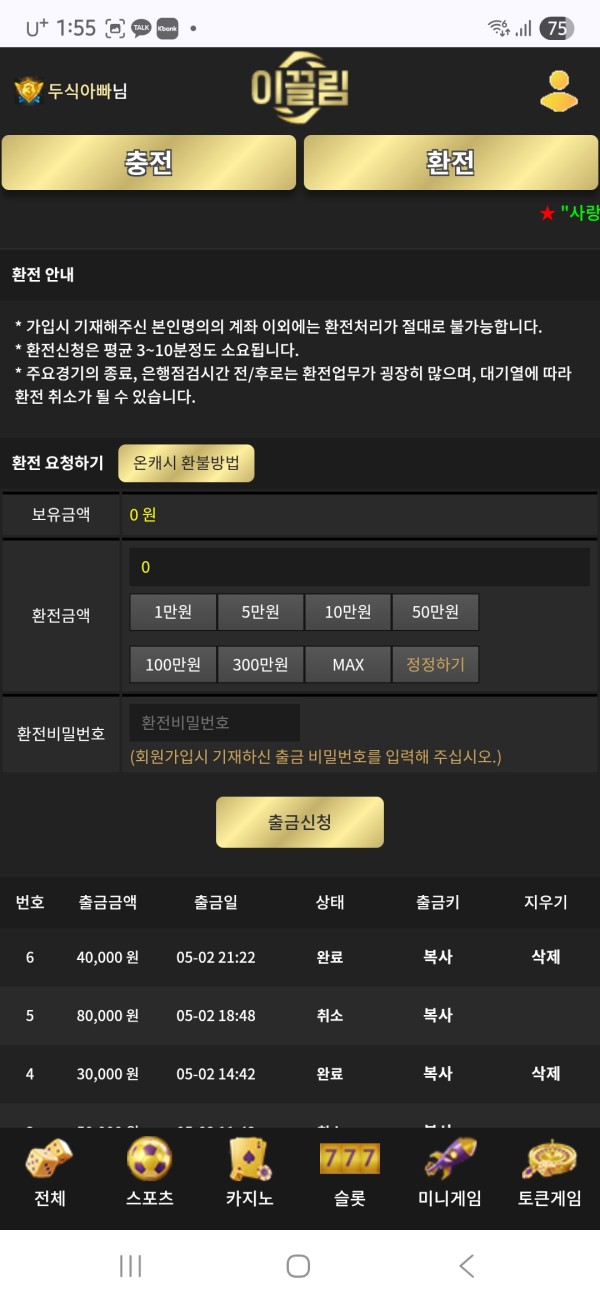This screenshot has width=600, height=1300.
Task: Focus the 환전비밀번호 field
Action: (x=214, y=722)
